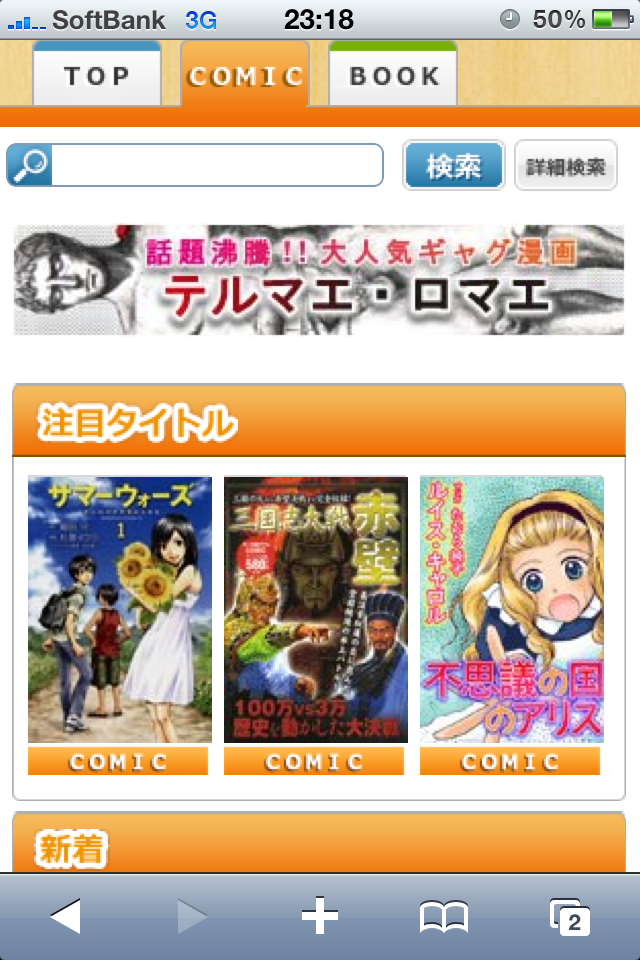Open the テルマエ・ロマエ banner

click(319, 280)
